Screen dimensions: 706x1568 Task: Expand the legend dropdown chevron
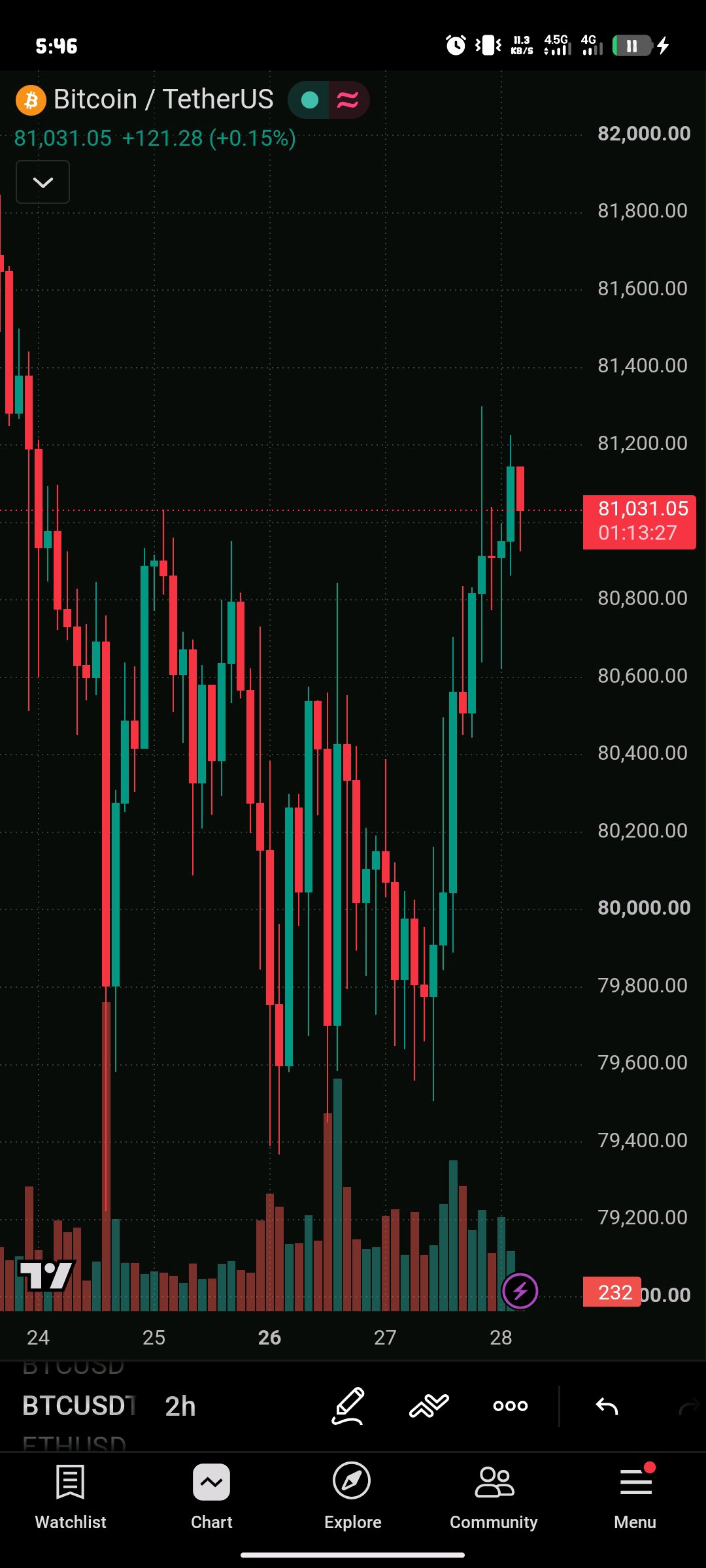click(42, 182)
